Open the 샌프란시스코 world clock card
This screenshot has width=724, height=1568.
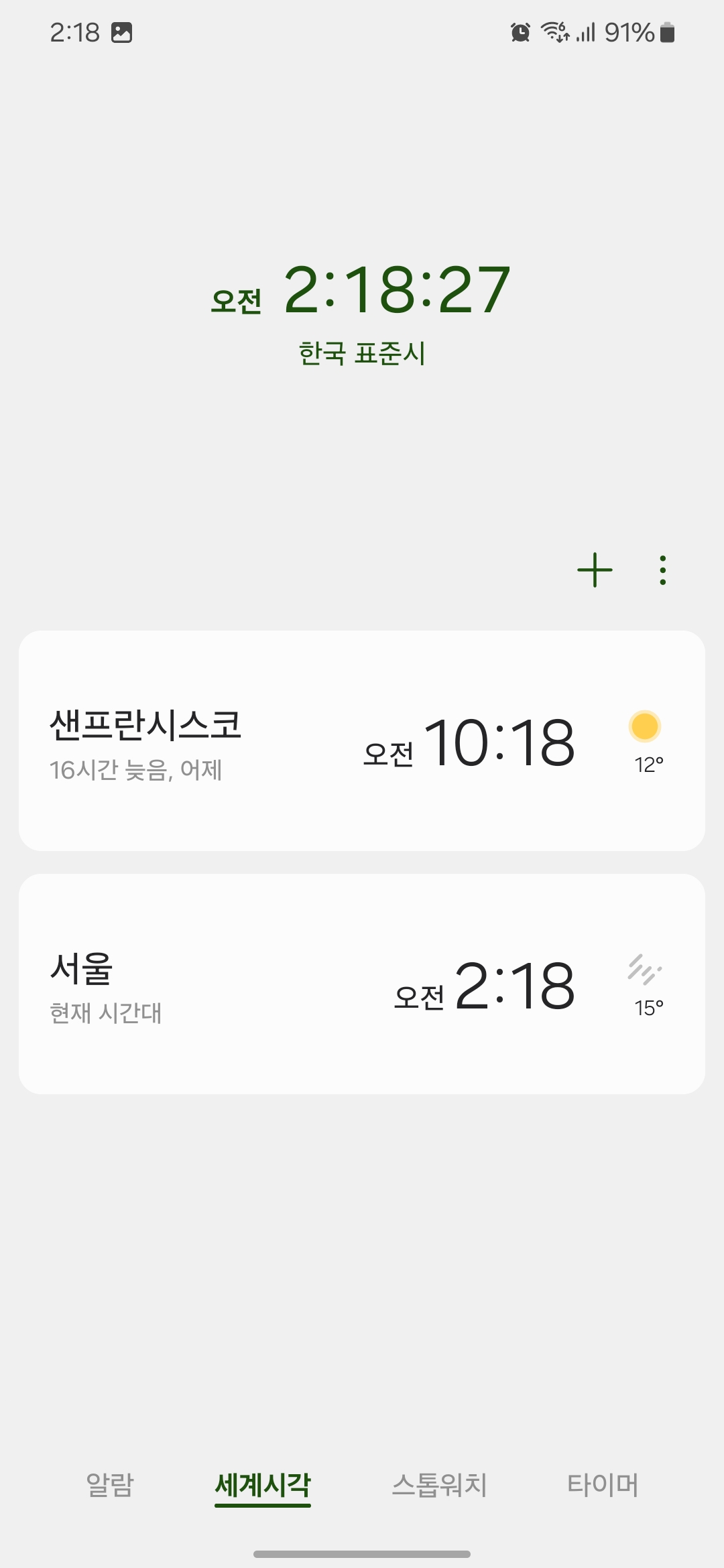(x=362, y=740)
